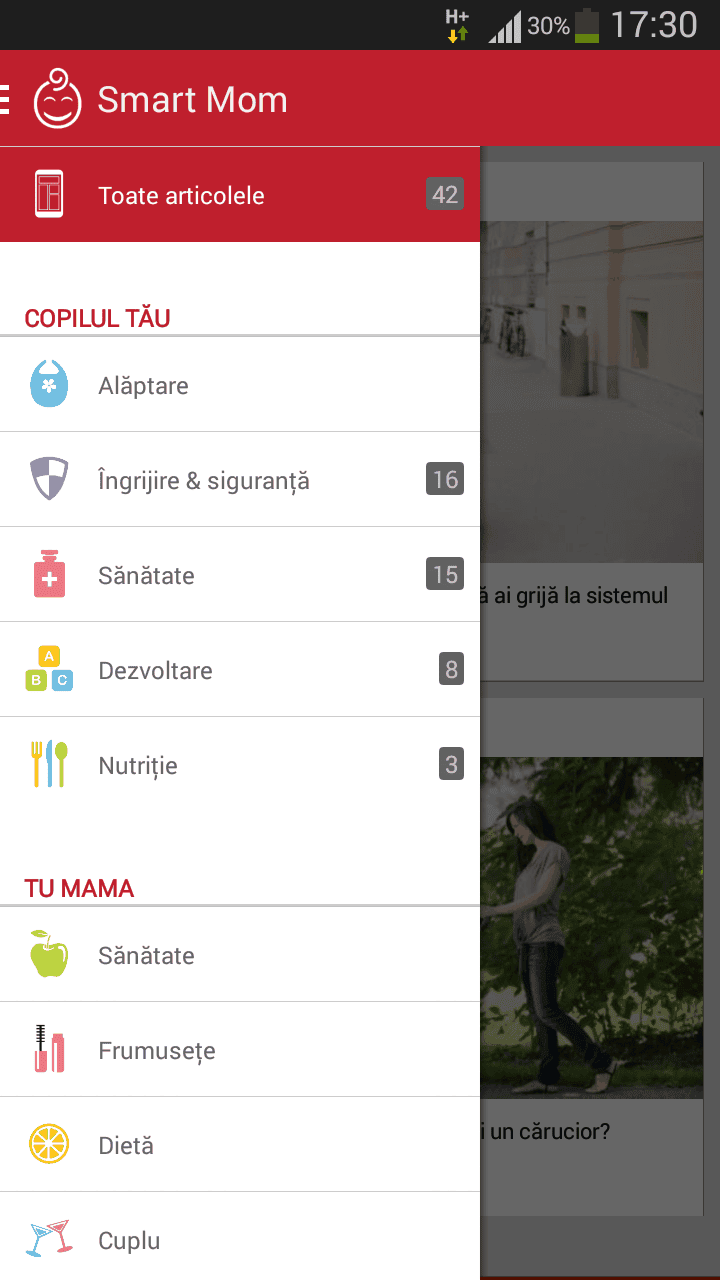Viewport: 720px width, 1280px height.
Task: Open Sănătate under Tu mama
Action: 240,956
